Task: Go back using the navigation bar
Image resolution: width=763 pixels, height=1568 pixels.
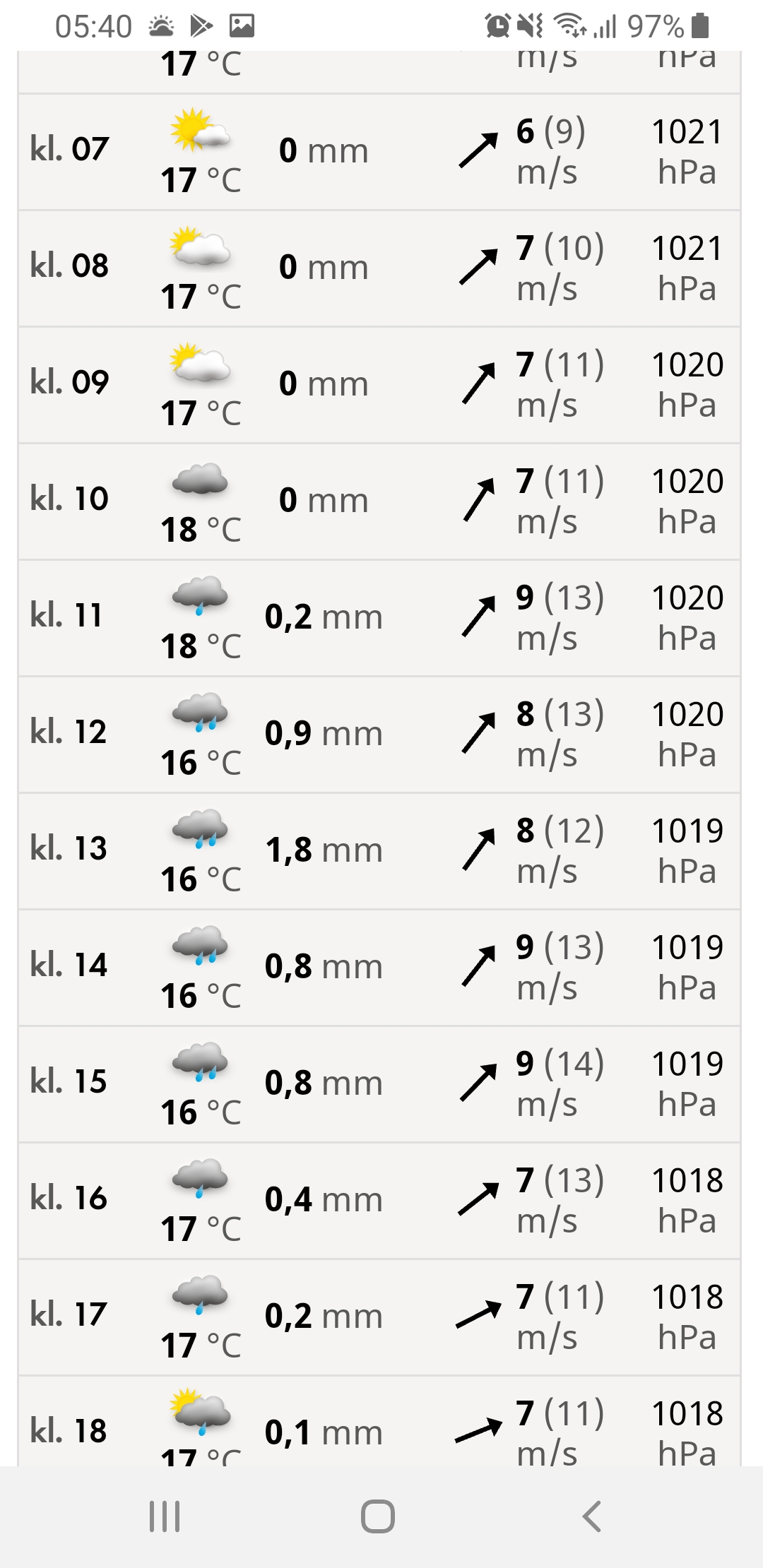Action: (x=591, y=1516)
